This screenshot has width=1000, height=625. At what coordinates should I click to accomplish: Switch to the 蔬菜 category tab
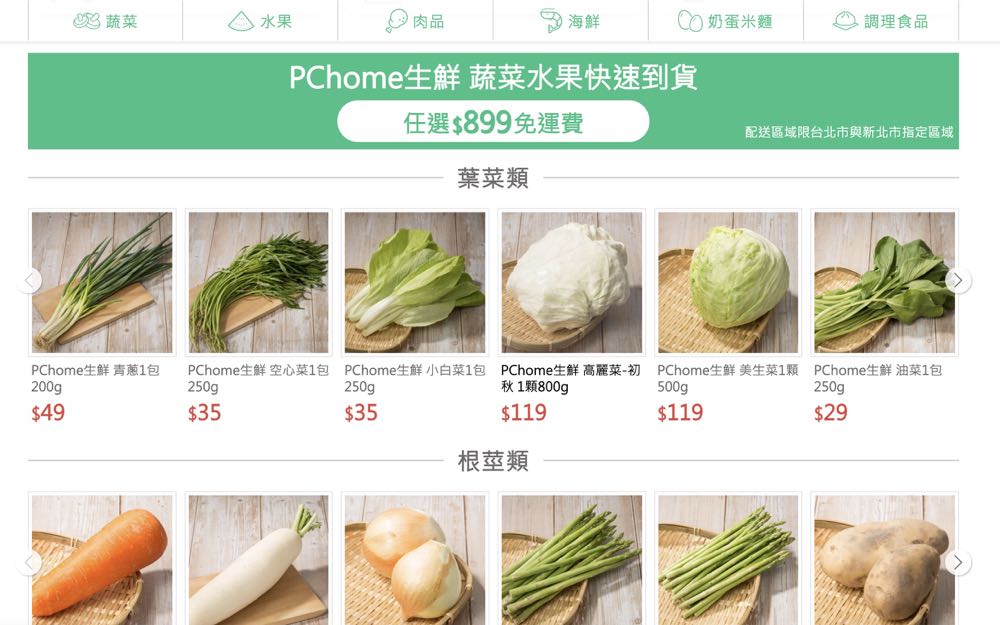[x=105, y=21]
